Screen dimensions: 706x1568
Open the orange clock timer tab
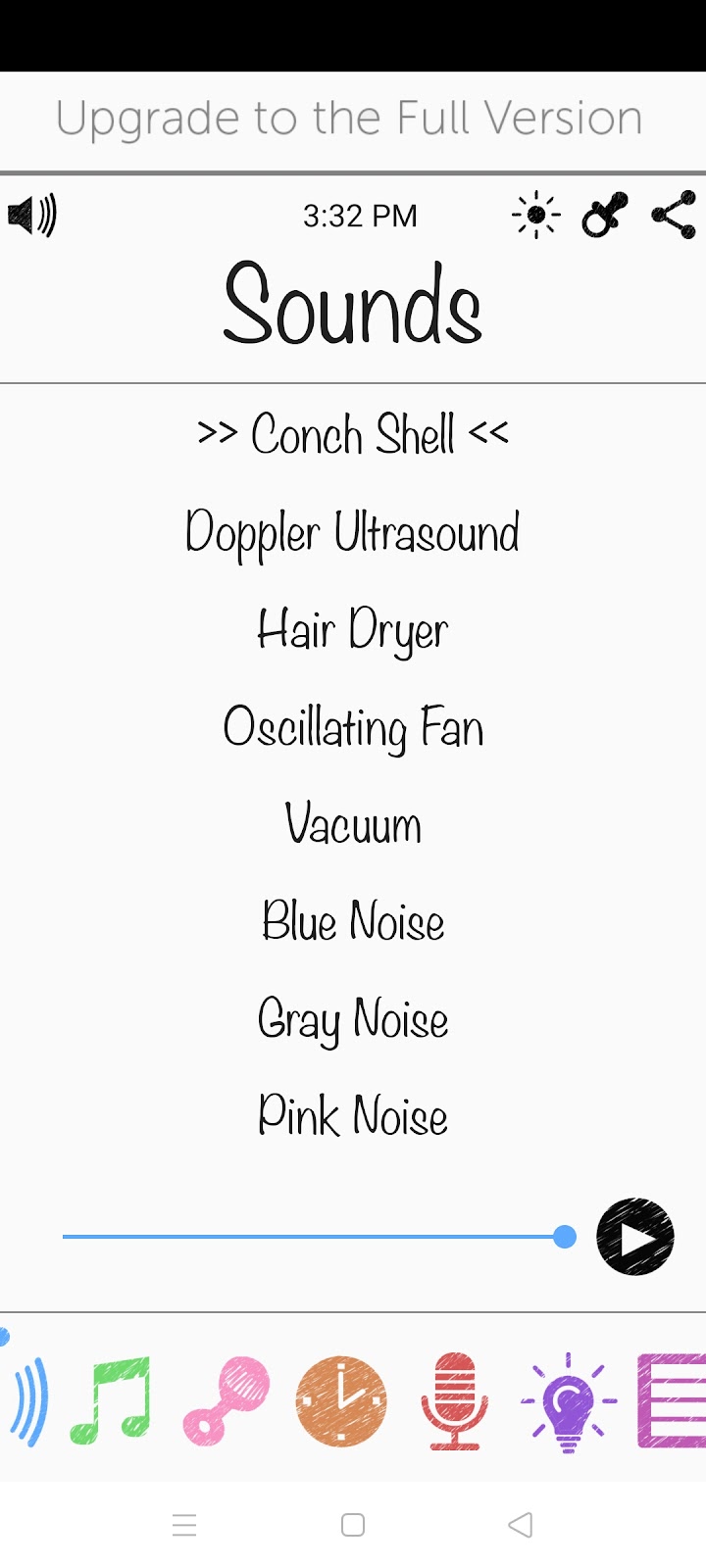341,1401
